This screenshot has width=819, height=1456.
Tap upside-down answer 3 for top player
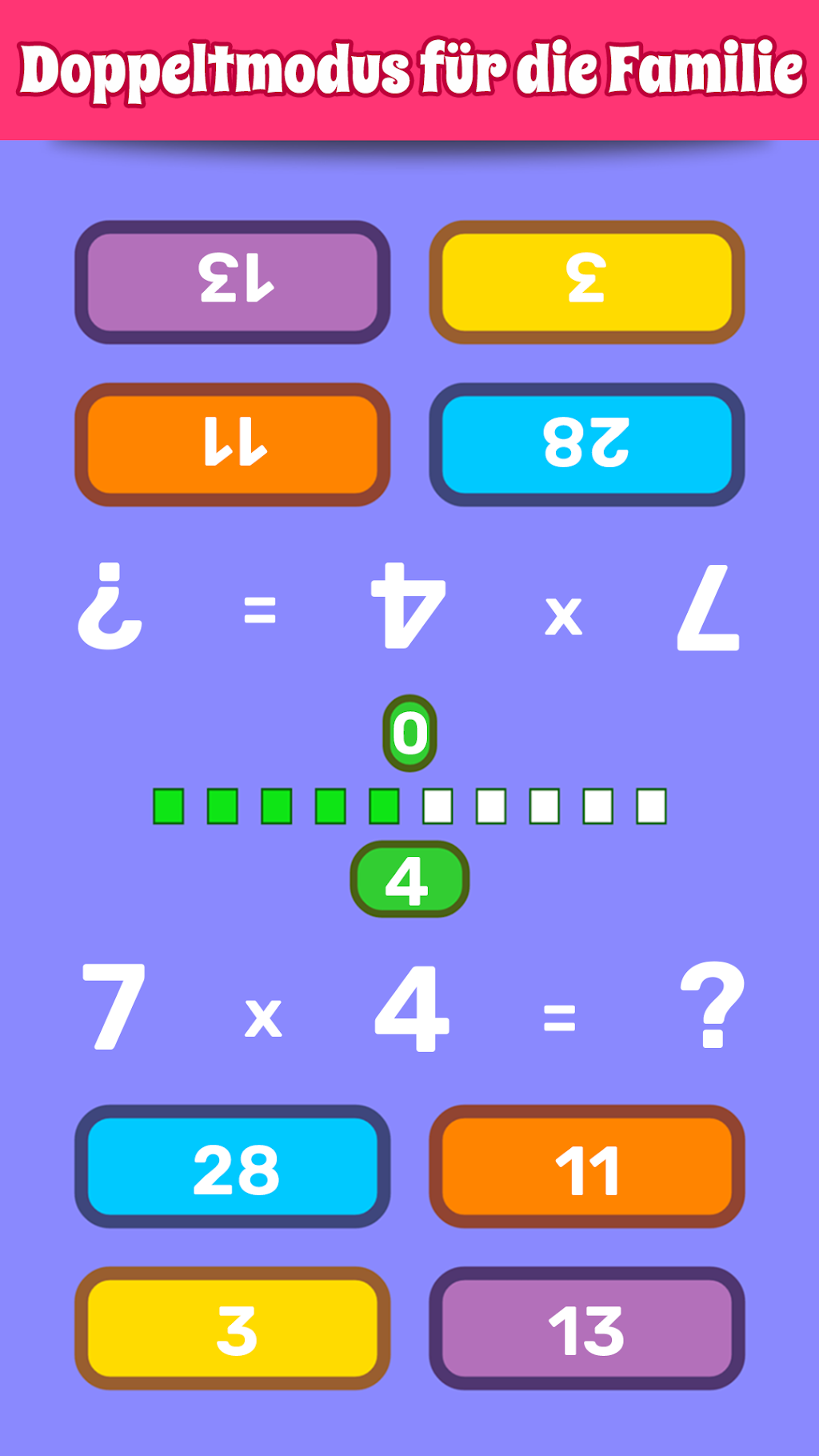coord(587,282)
